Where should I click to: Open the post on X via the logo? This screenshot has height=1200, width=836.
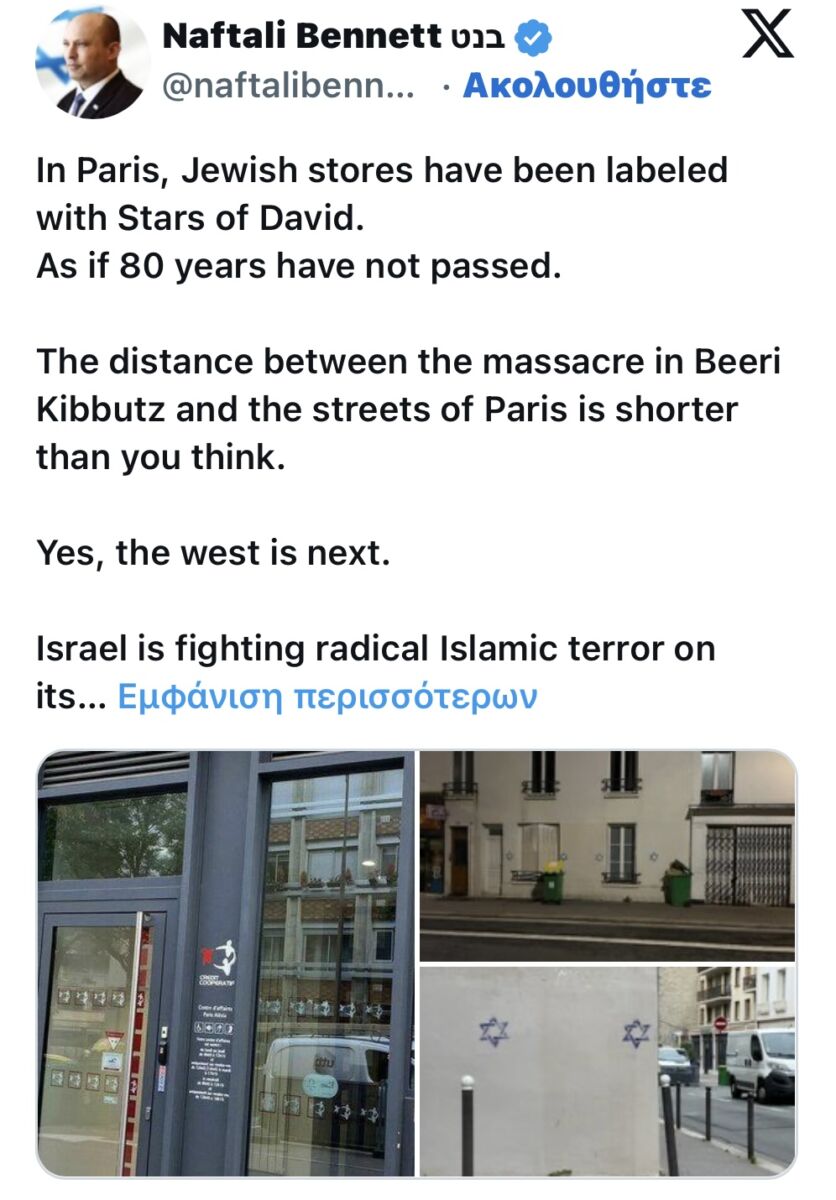pos(768,35)
